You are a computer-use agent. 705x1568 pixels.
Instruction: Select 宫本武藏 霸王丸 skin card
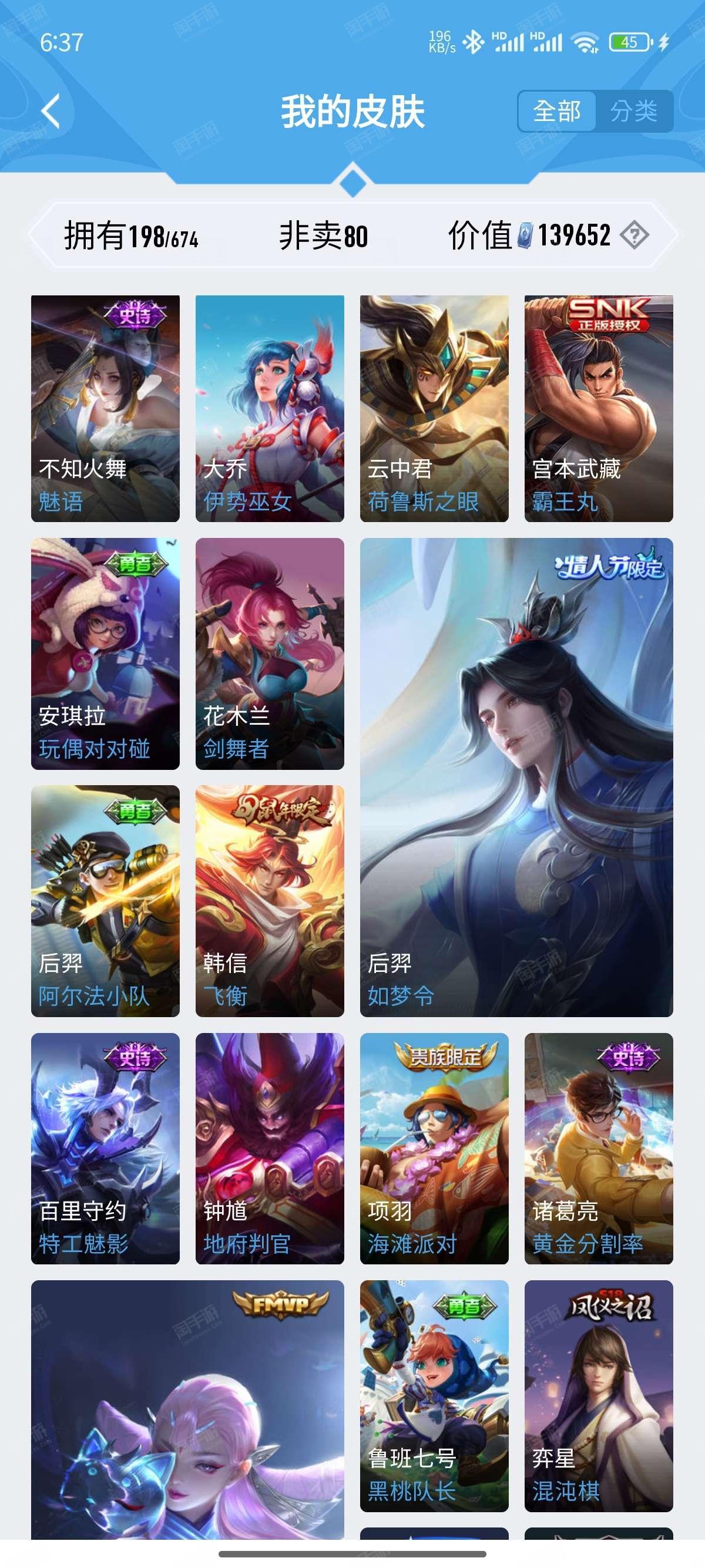tap(599, 408)
